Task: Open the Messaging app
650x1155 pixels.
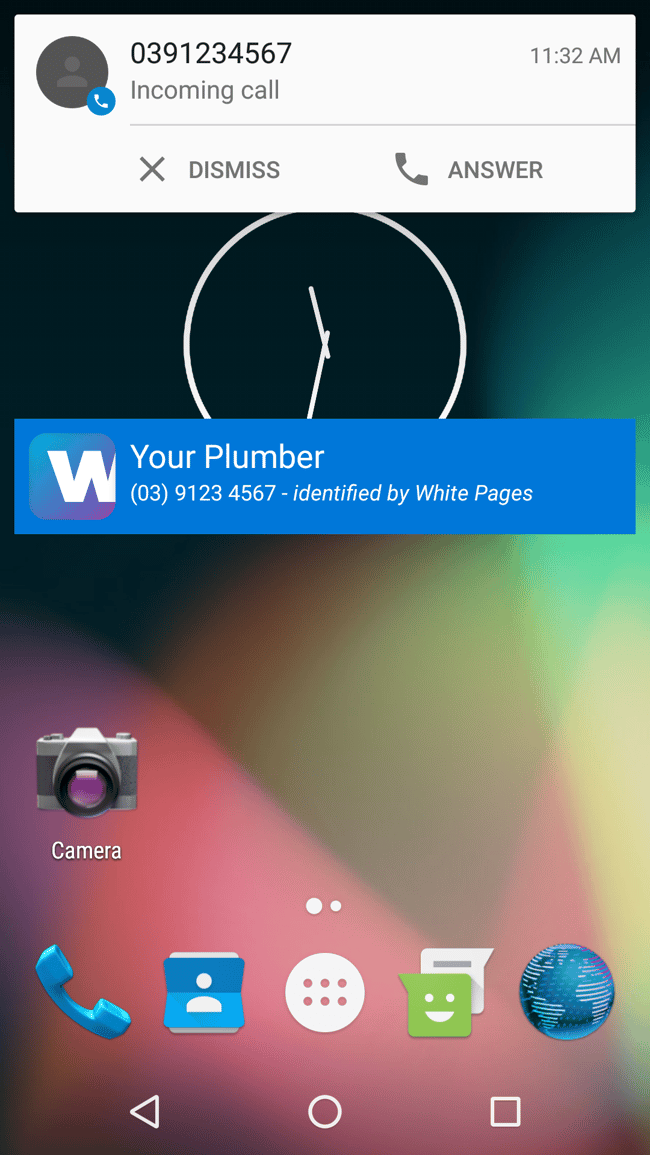Action: coord(445,993)
